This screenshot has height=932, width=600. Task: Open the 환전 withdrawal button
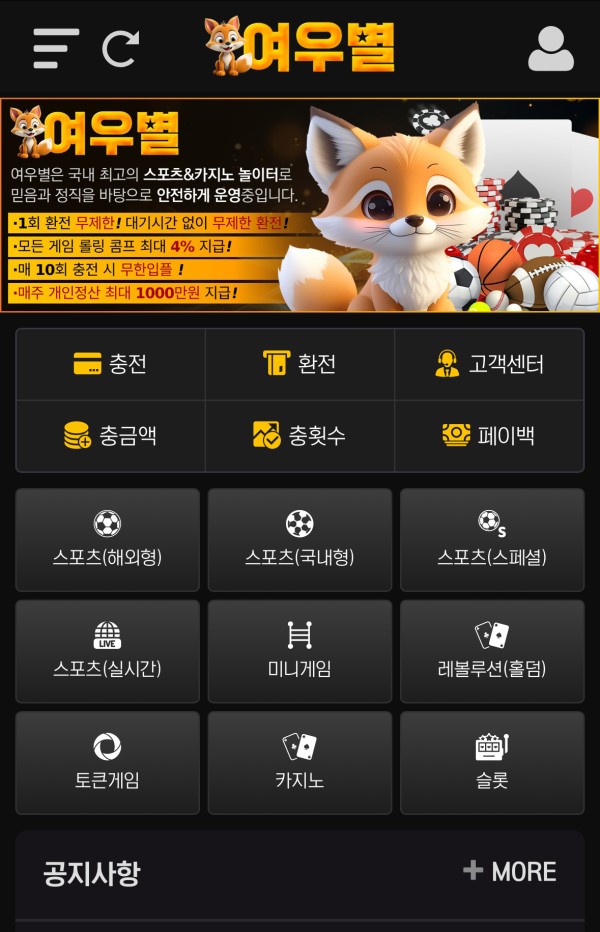(300, 364)
